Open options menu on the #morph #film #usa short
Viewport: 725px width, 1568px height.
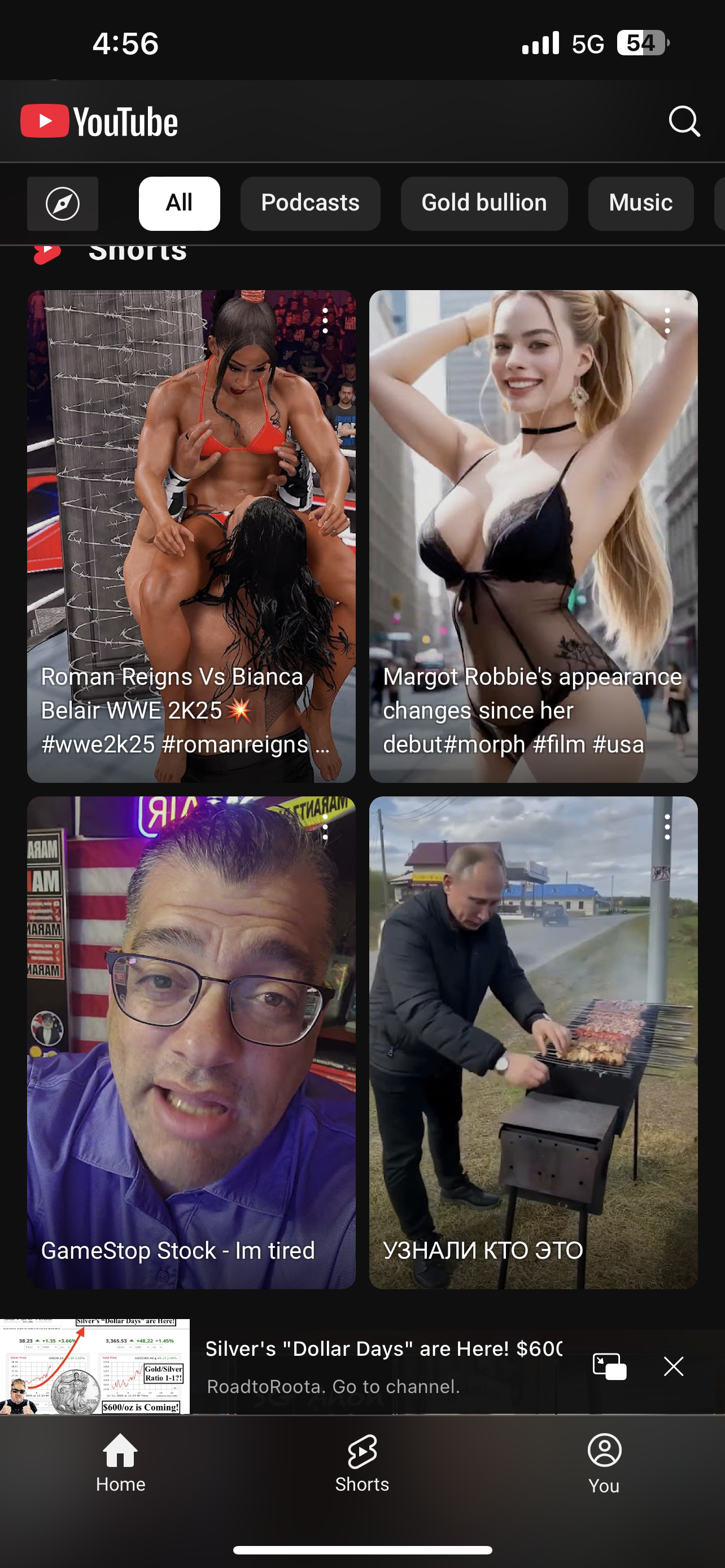(x=667, y=321)
